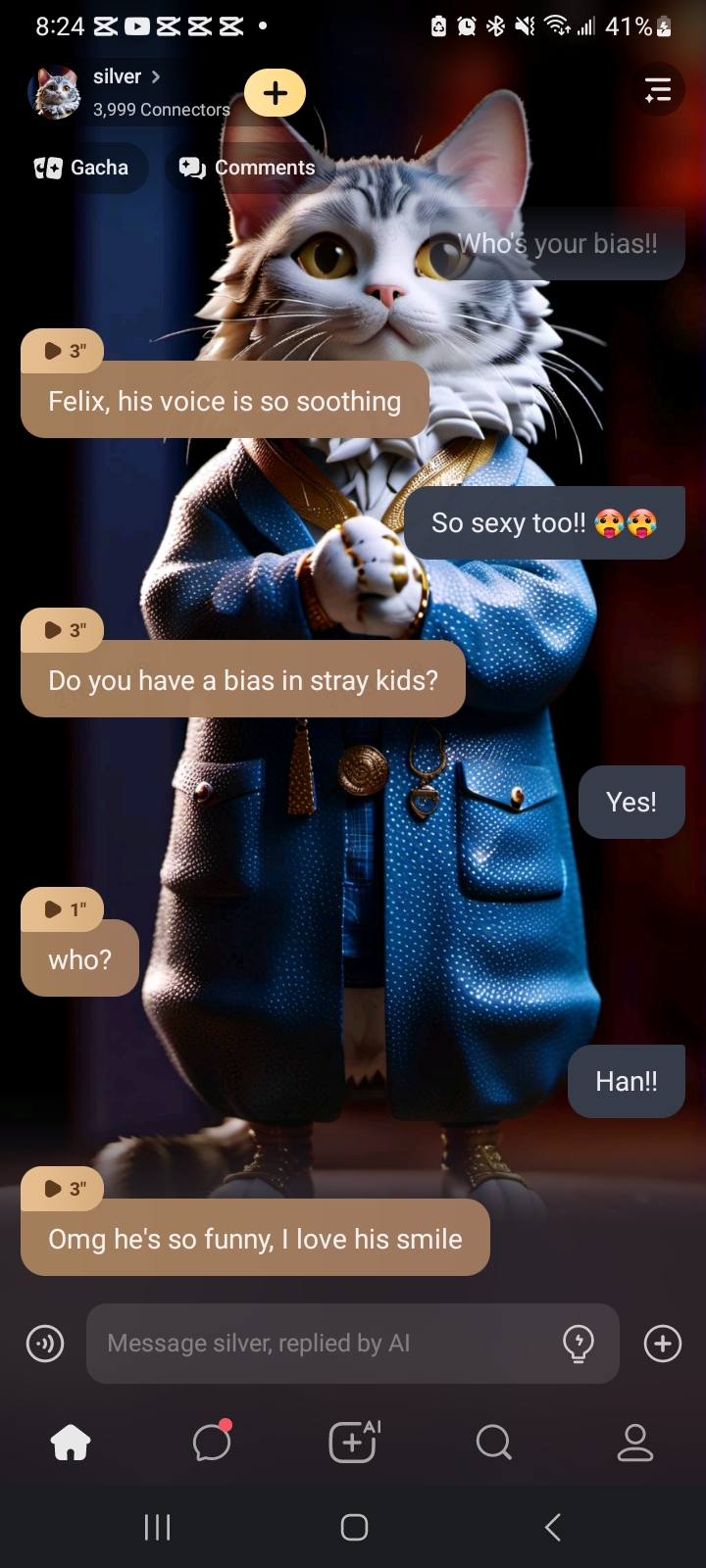Switch to the chats tab

[212, 1443]
